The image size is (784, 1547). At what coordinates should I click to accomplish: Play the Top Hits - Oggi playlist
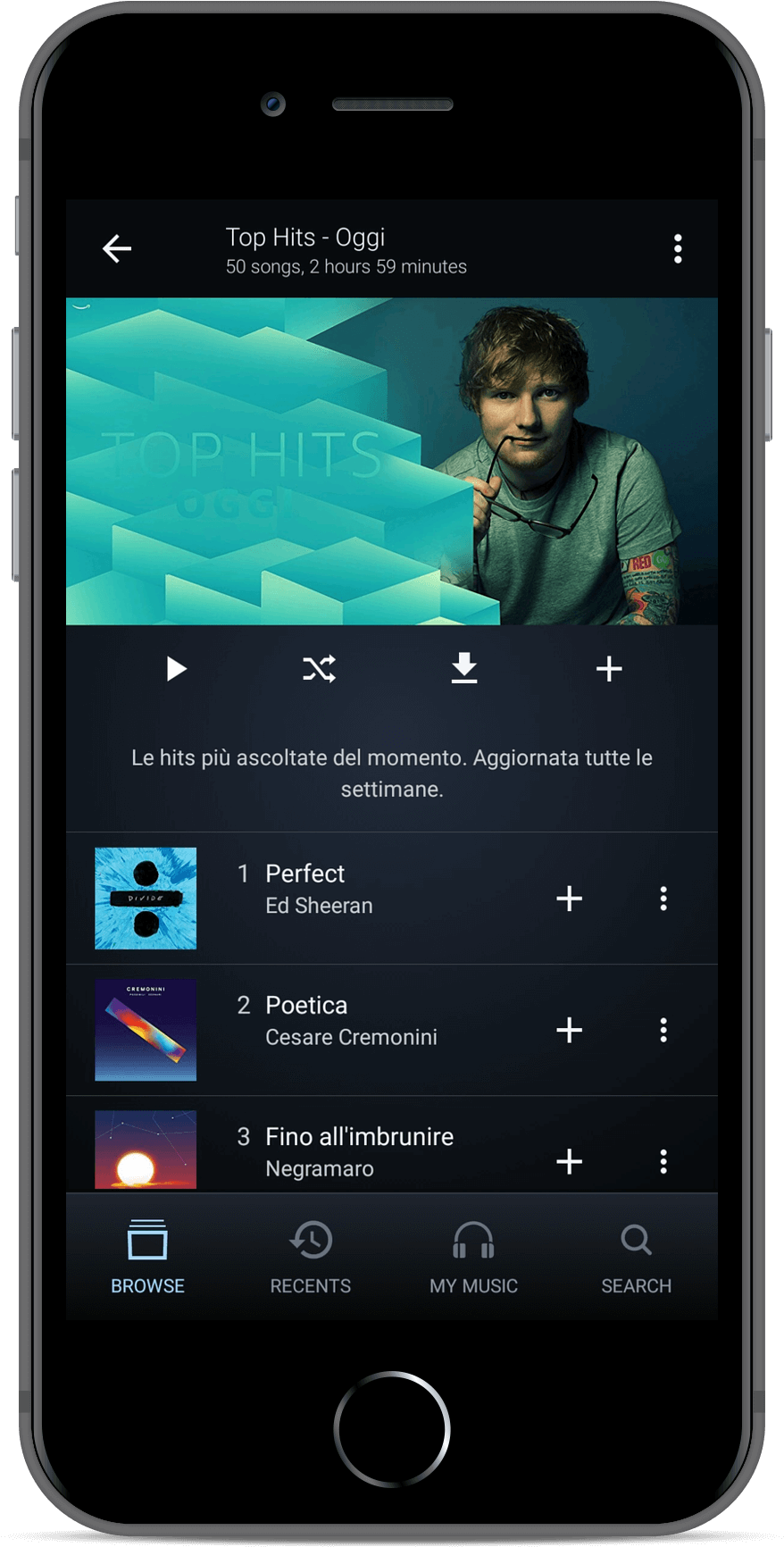point(176,669)
